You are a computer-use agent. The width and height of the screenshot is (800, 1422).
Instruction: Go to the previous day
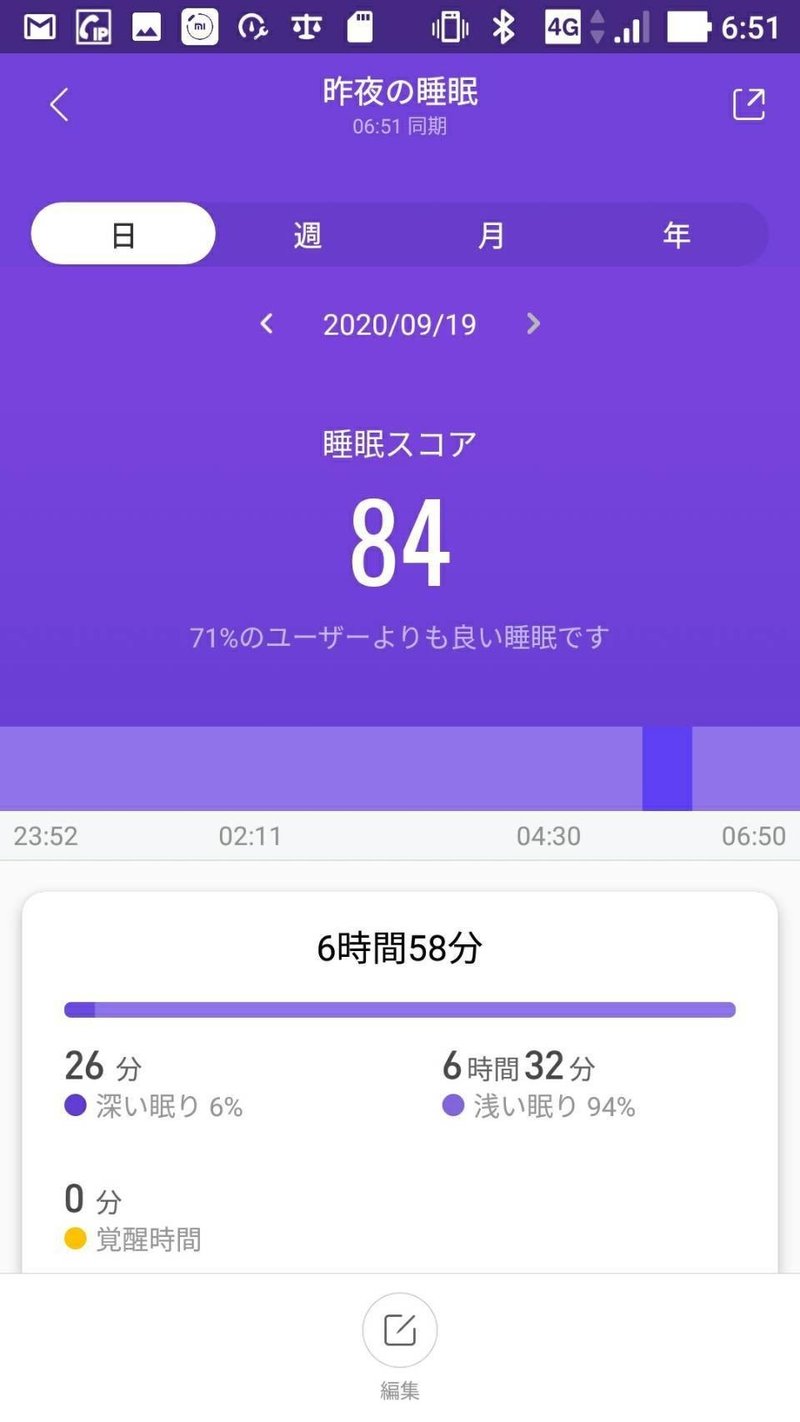266,324
